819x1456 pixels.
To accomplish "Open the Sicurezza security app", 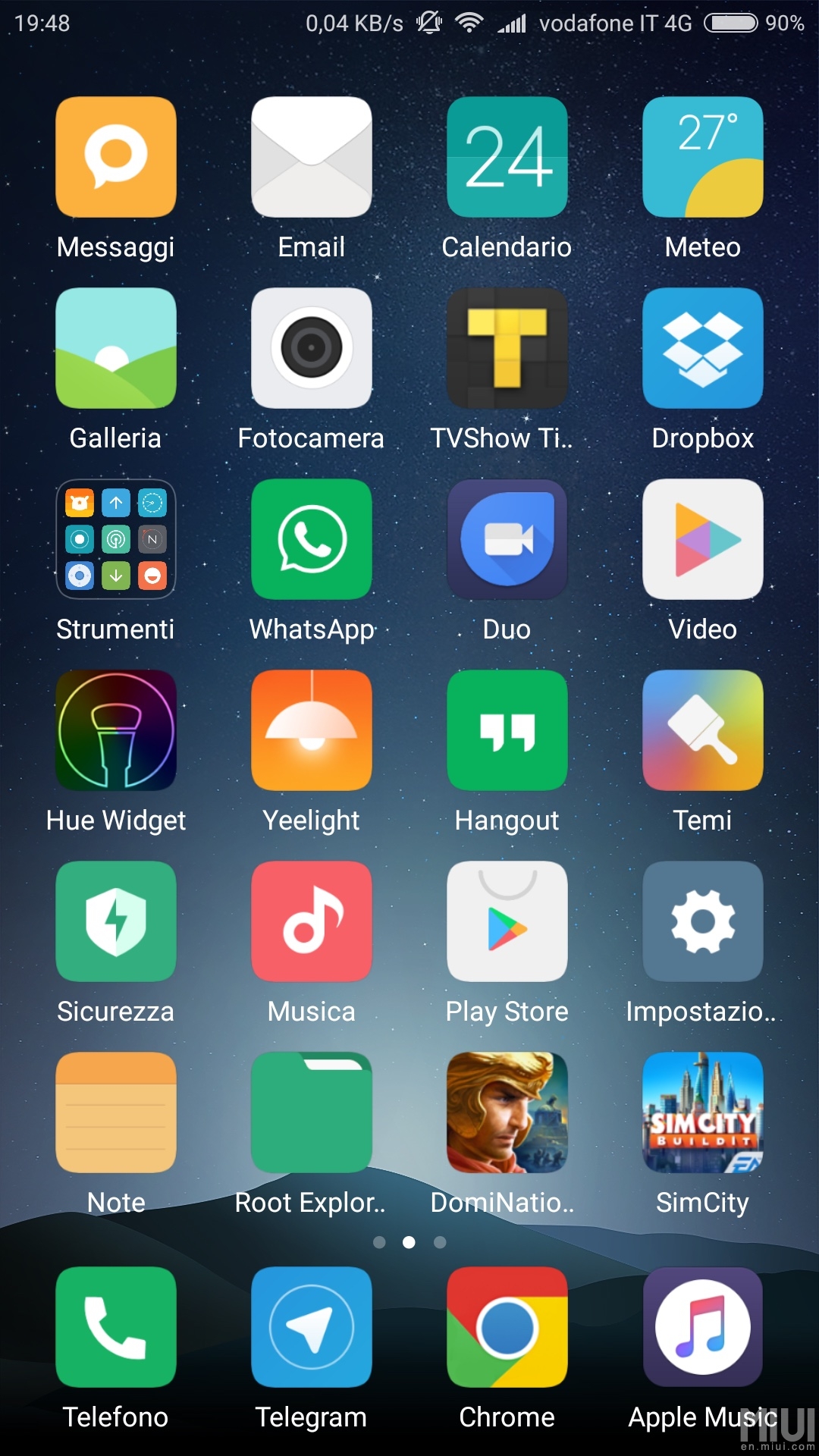I will [116, 921].
